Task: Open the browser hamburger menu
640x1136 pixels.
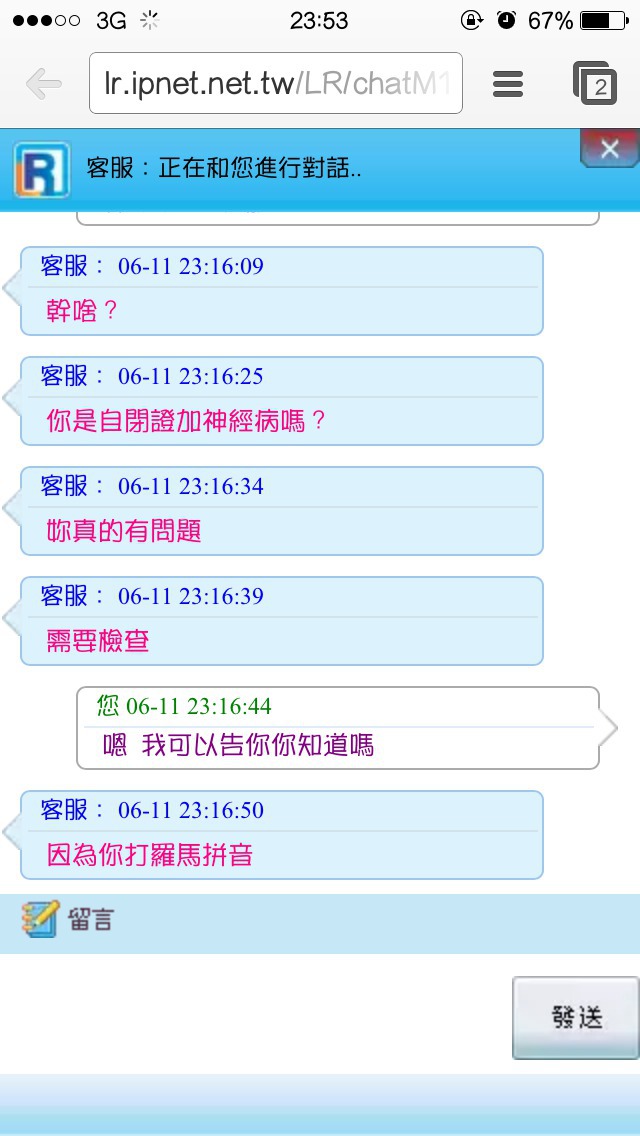Action: [508, 84]
